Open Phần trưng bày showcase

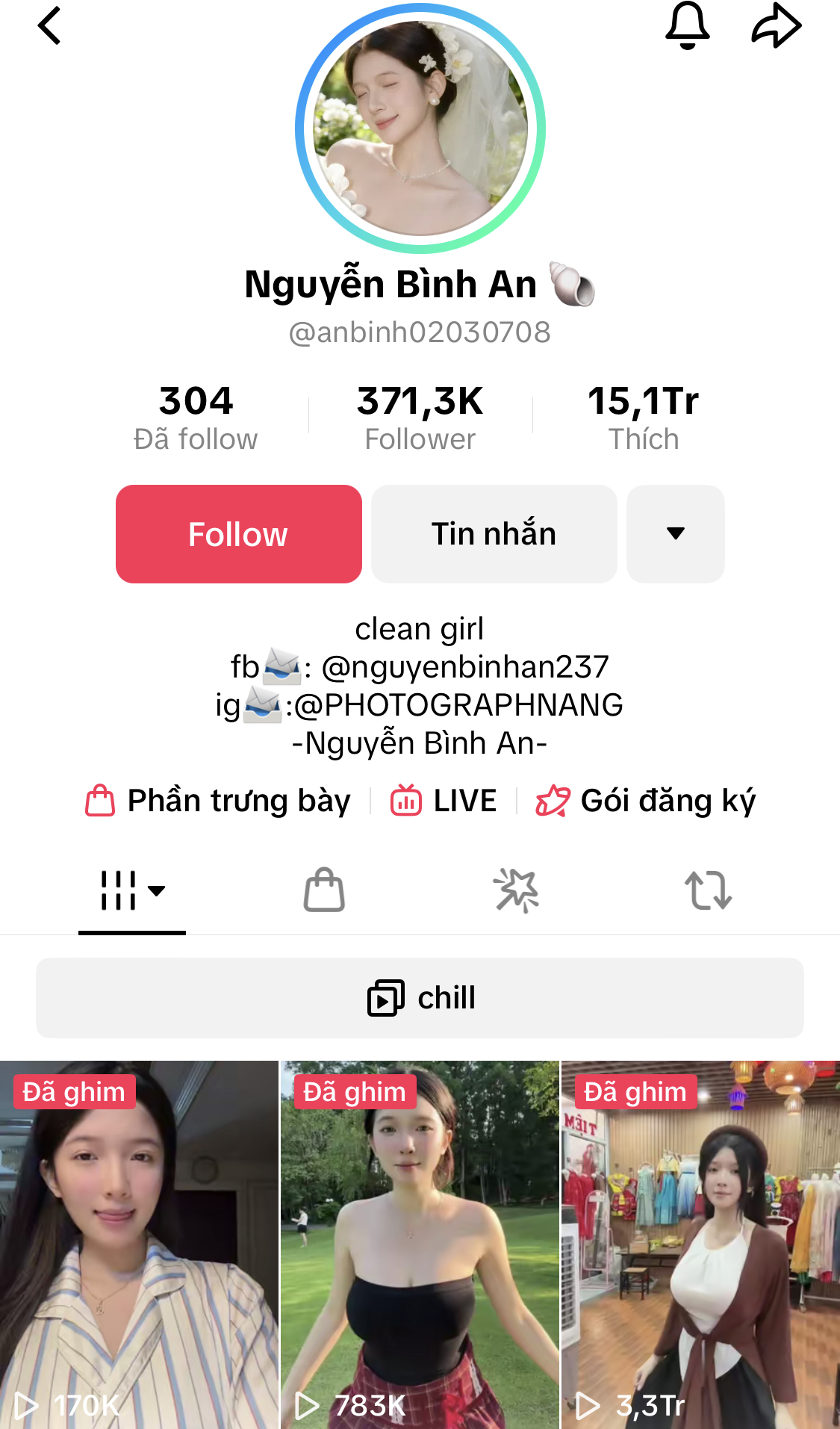[x=218, y=801]
